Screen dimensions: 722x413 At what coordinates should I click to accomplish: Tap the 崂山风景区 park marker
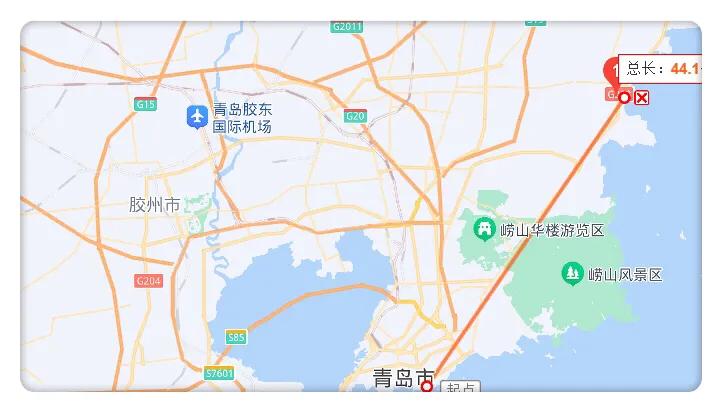[x=572, y=272]
